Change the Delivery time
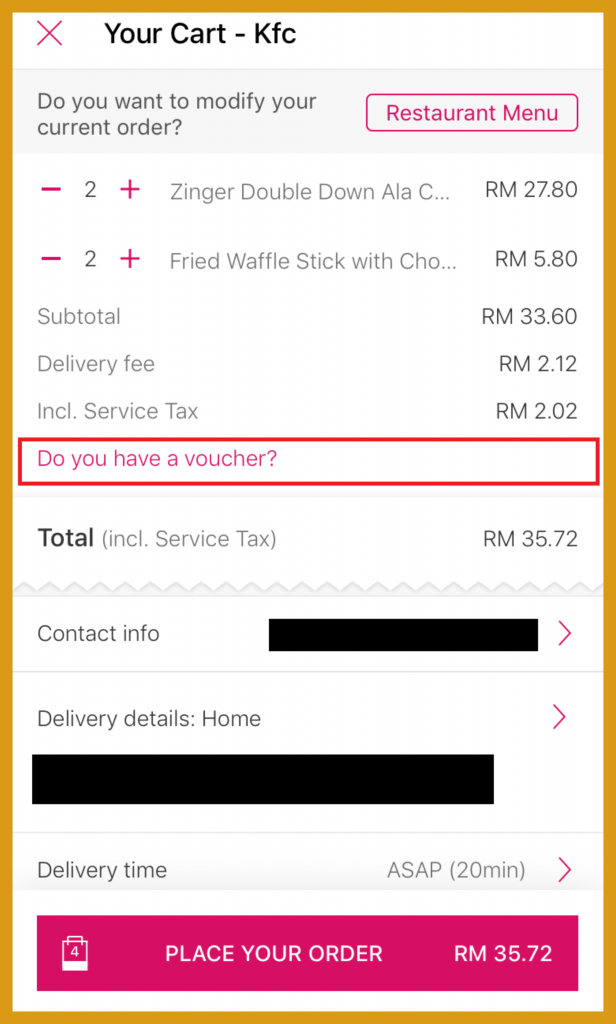This screenshot has height=1024, width=616. pyautogui.click(x=308, y=870)
